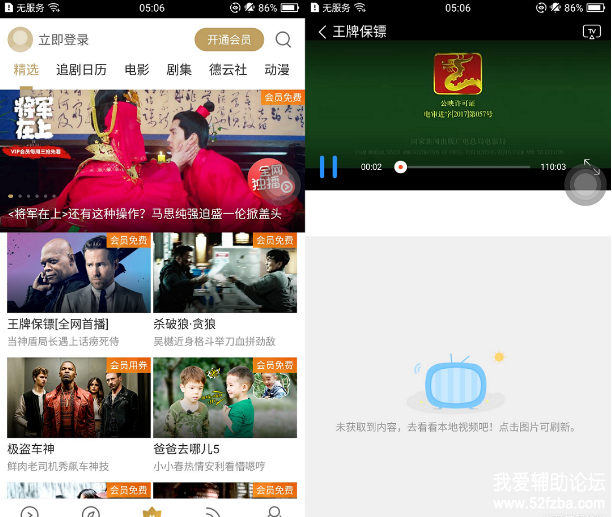The image size is (612, 517).
Task: Open the 爸爸去哪儿5 show card
Action: [x=225, y=398]
